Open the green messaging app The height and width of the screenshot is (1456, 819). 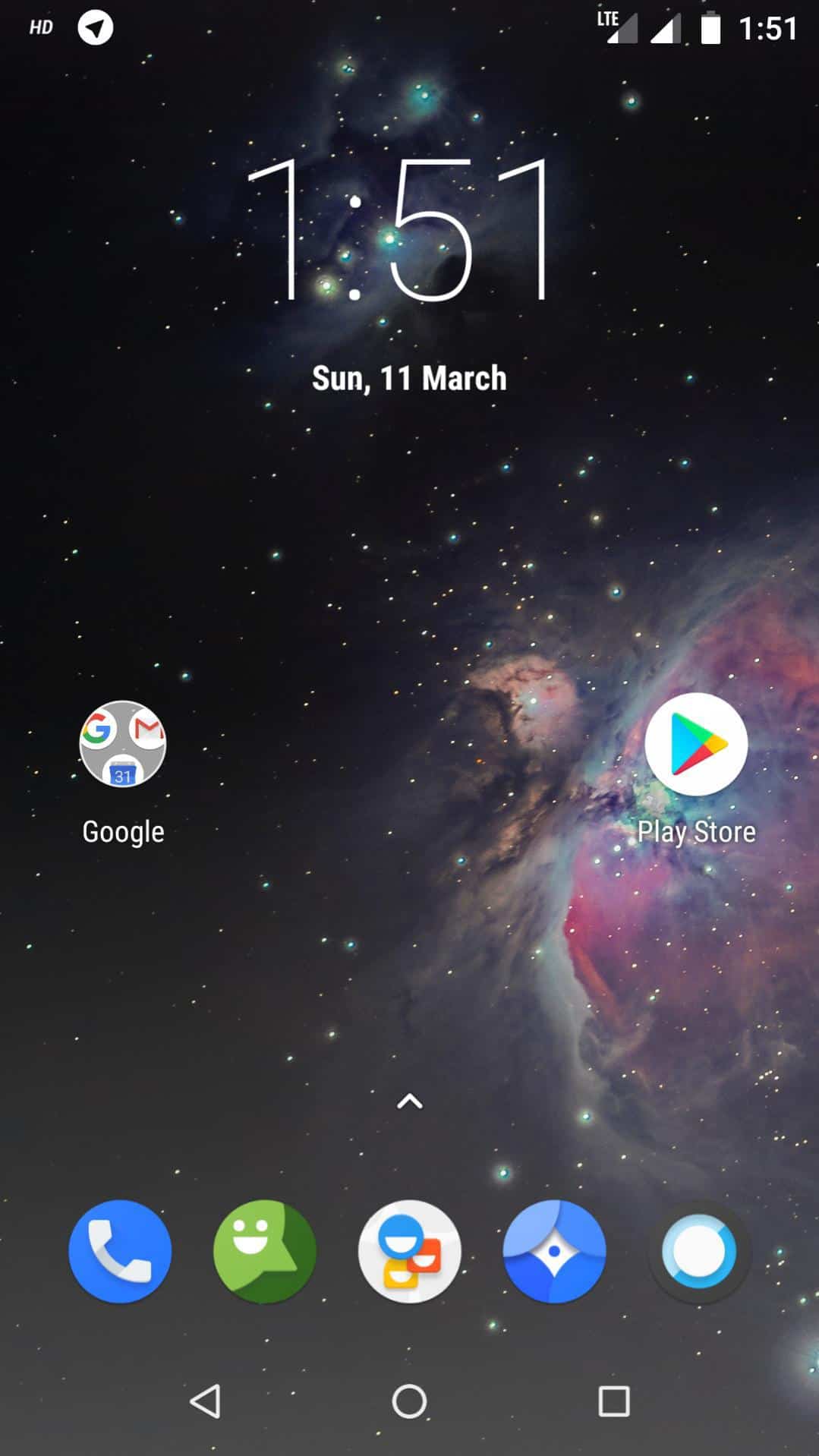(265, 1251)
